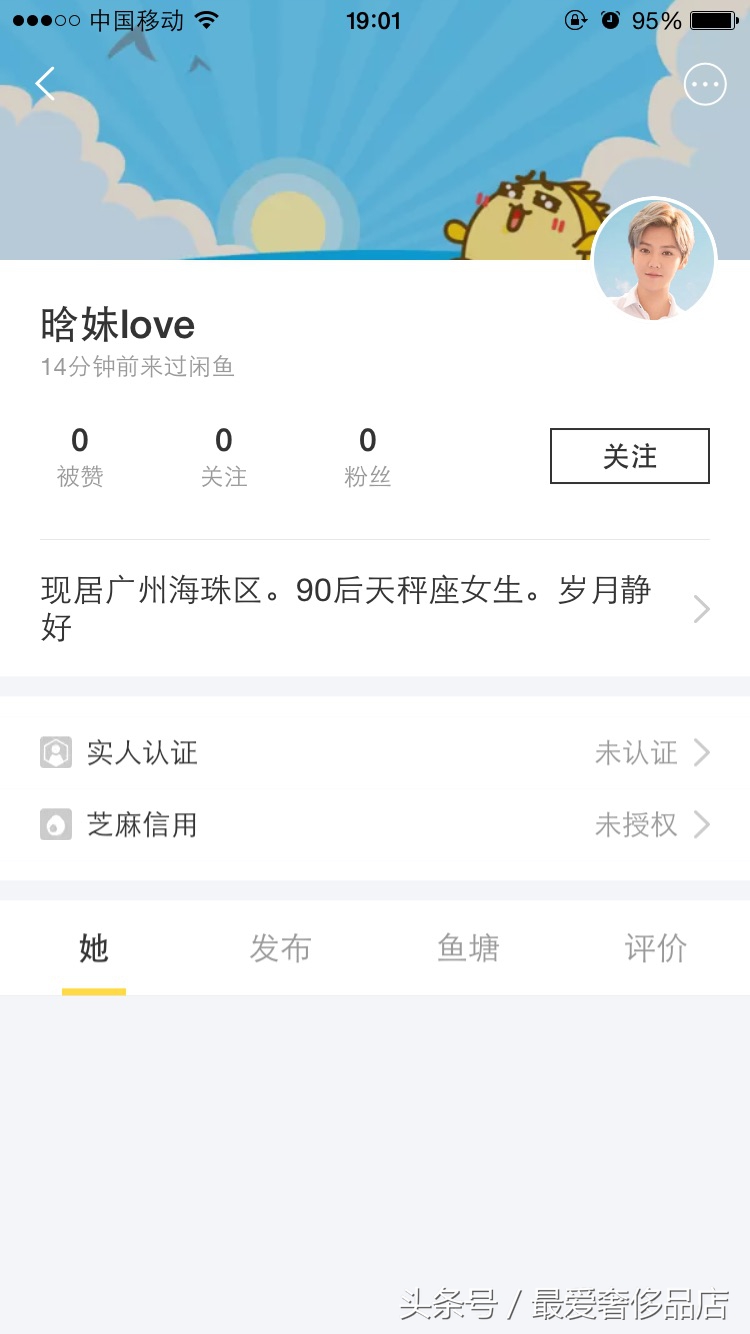Tap the alarm clock status bar icon
Image resolution: width=750 pixels, height=1334 pixels.
coord(610,20)
